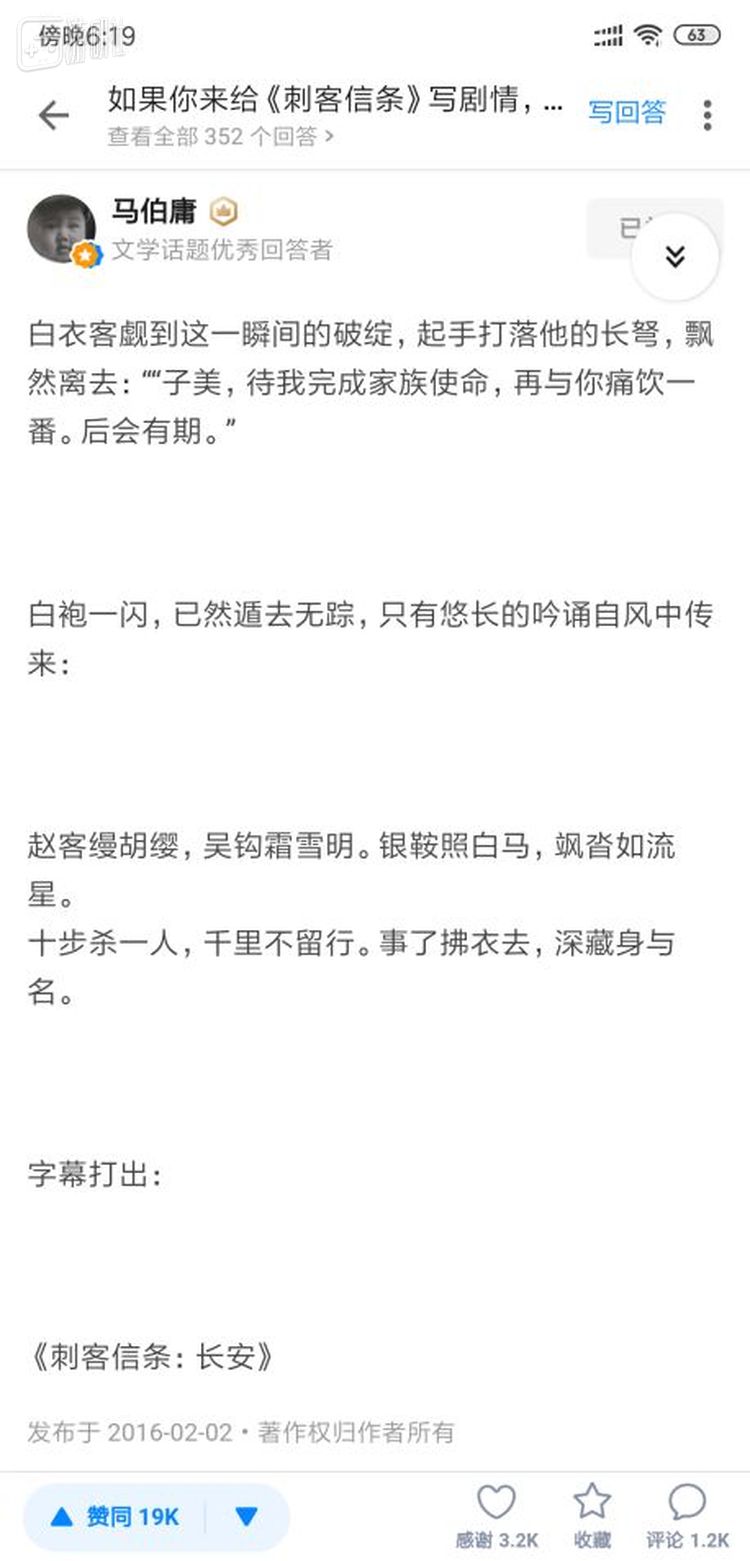This screenshot has width=750, height=1561.
Task: Go back using the arrow icon
Action: click(53, 116)
